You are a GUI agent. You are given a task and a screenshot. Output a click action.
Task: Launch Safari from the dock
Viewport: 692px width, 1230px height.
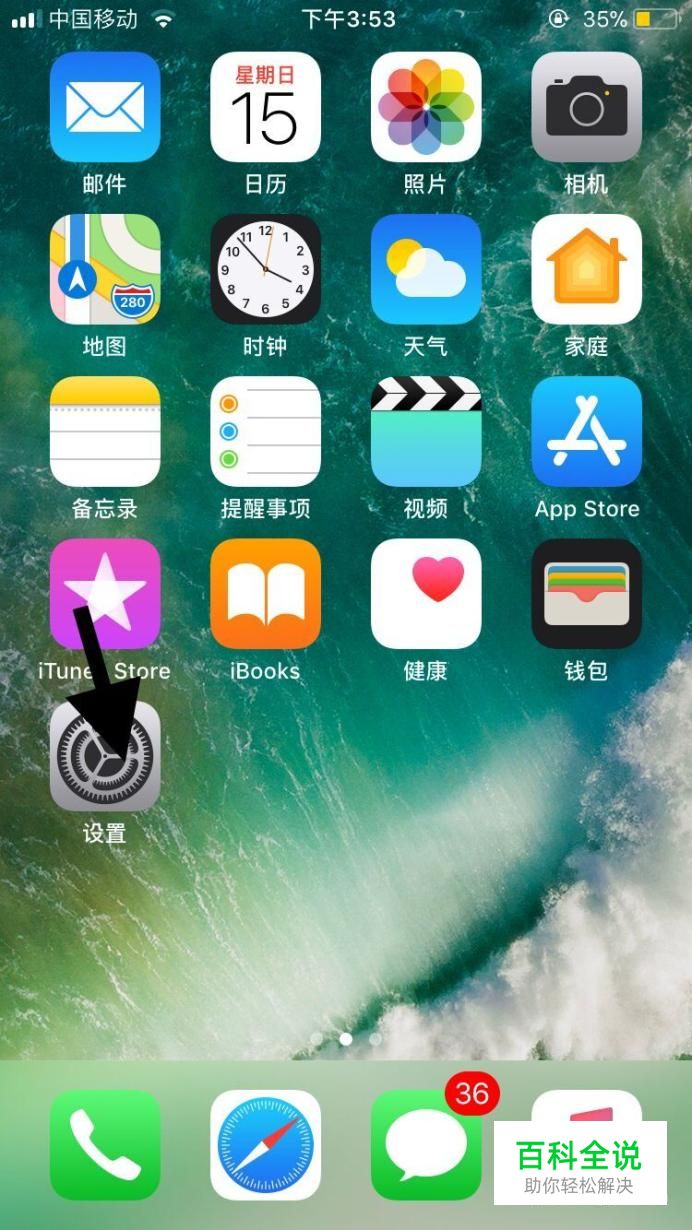265,1144
